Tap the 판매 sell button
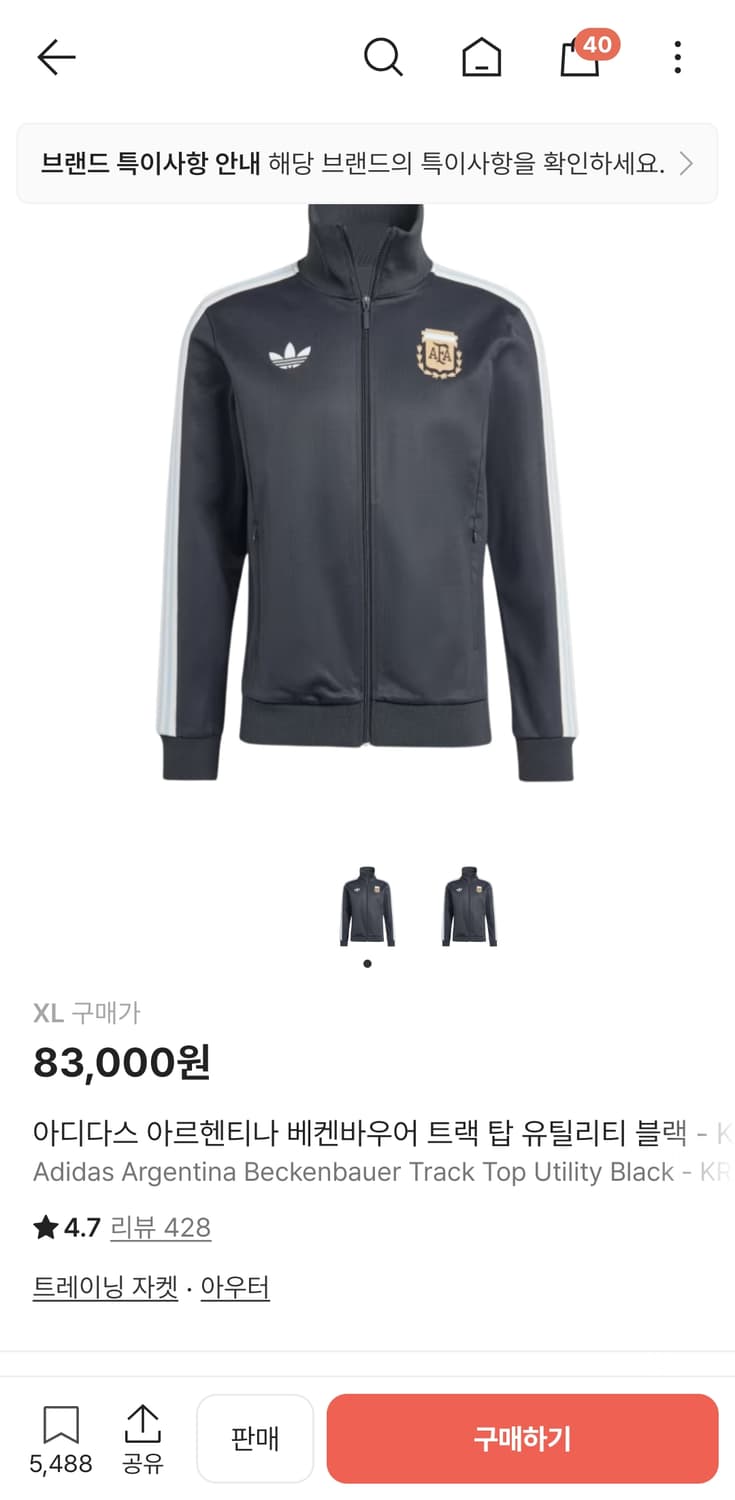 tap(255, 1437)
